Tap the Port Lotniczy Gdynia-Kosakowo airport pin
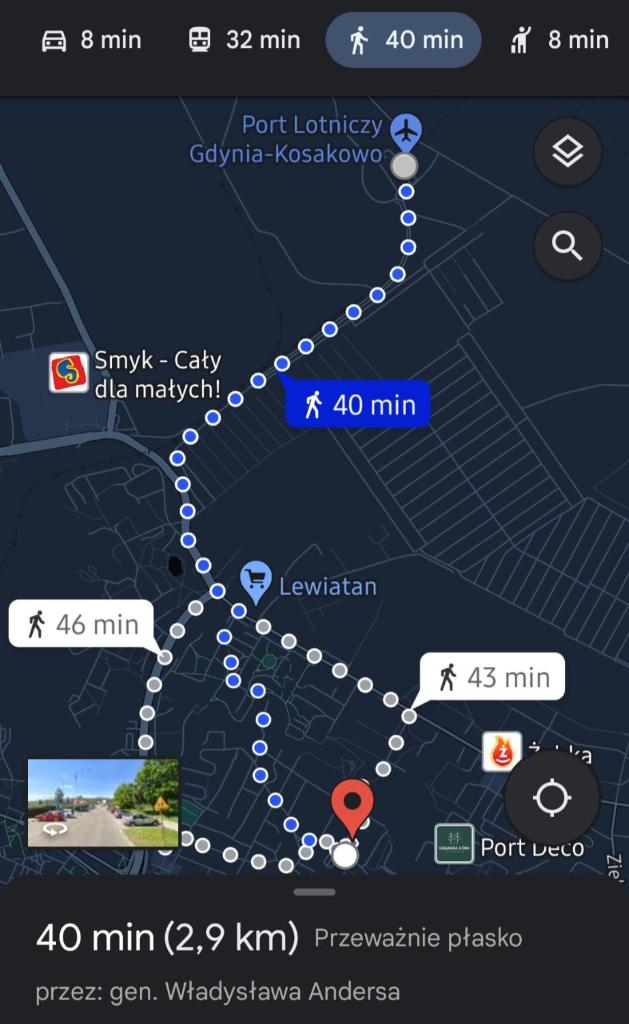This screenshot has width=629, height=1024. click(406, 131)
